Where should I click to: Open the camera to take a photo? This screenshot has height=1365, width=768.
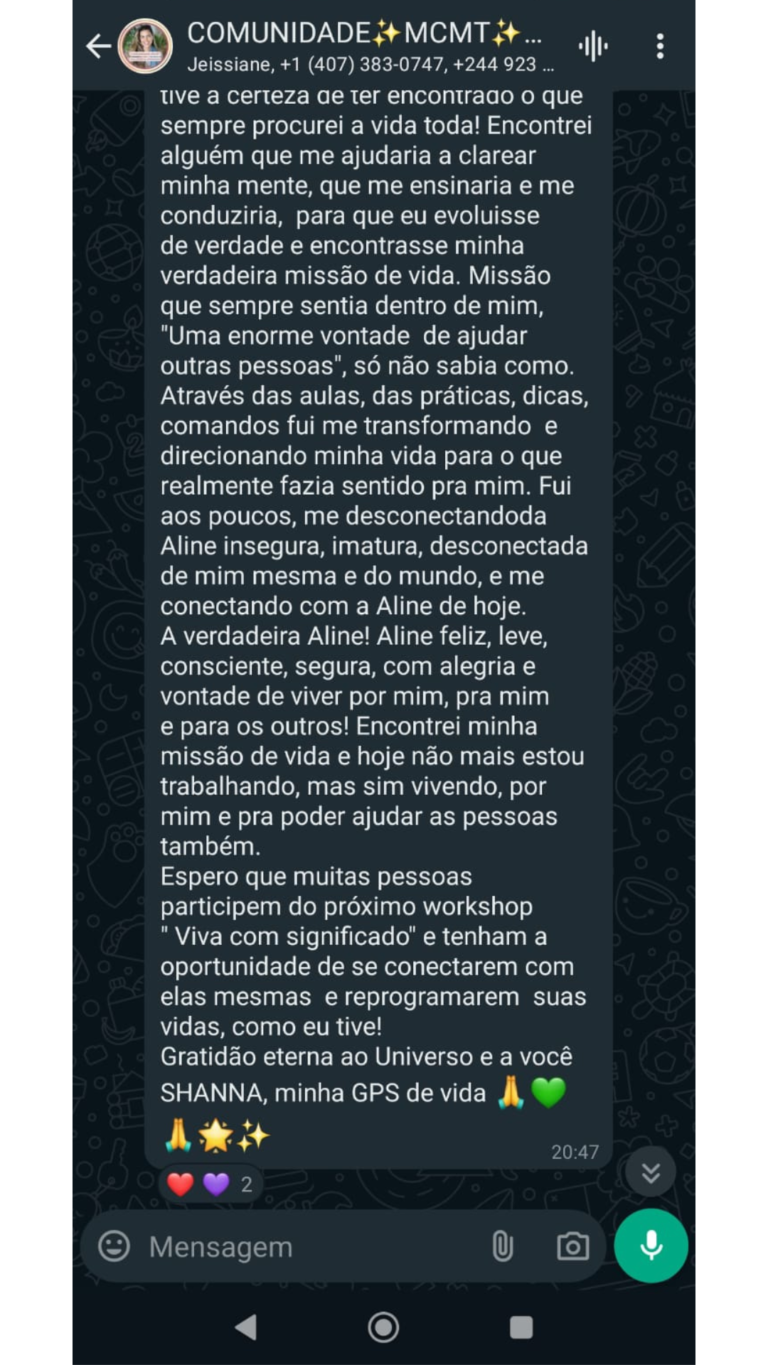pos(573,1246)
